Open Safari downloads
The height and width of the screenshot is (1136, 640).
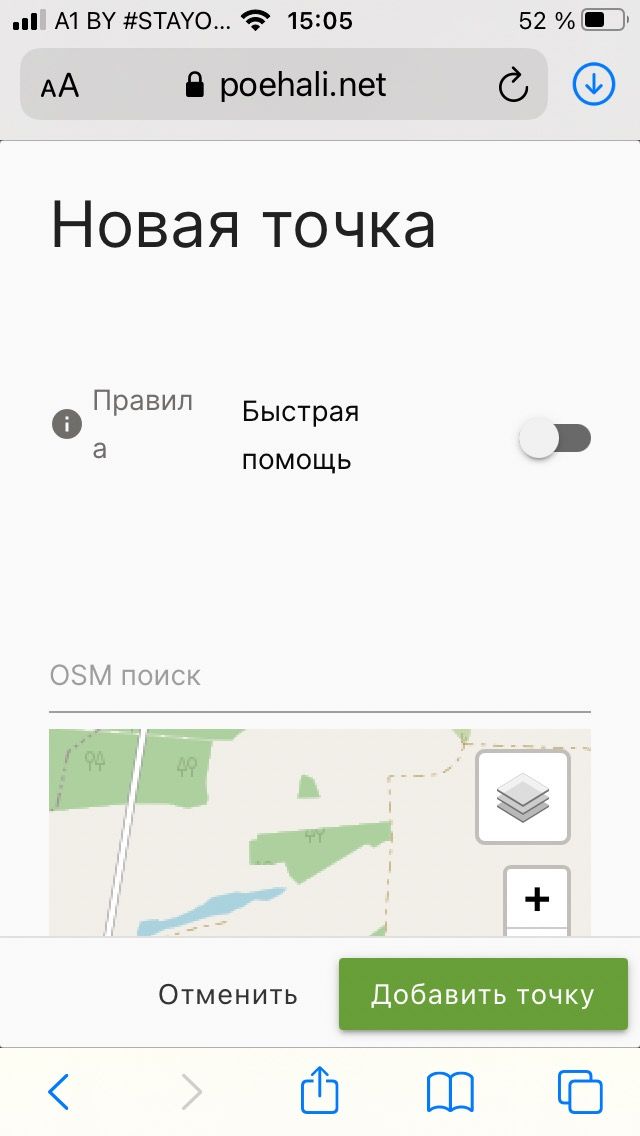[x=594, y=85]
